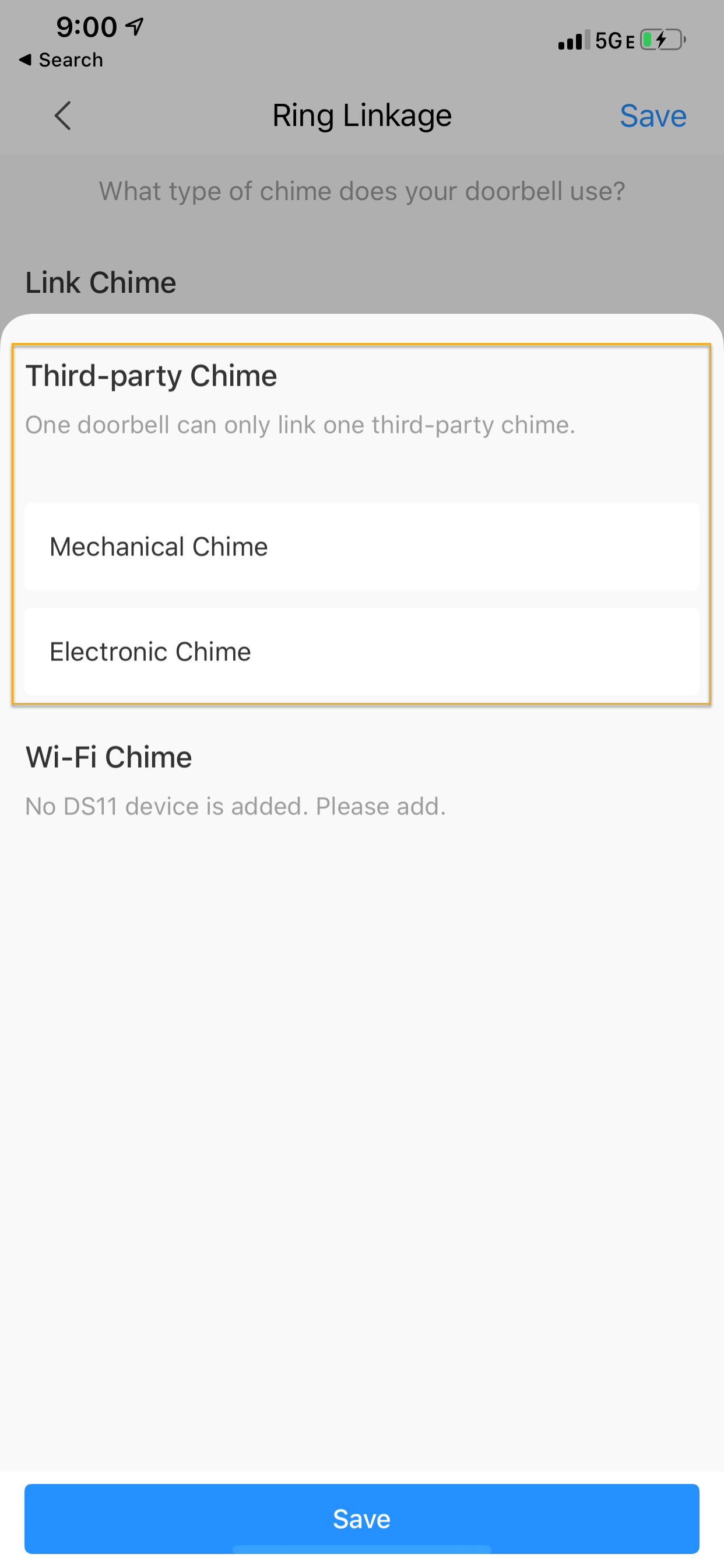Select Mechanical Chime option
This screenshot has height=1568, width=724.
pyautogui.click(x=361, y=546)
